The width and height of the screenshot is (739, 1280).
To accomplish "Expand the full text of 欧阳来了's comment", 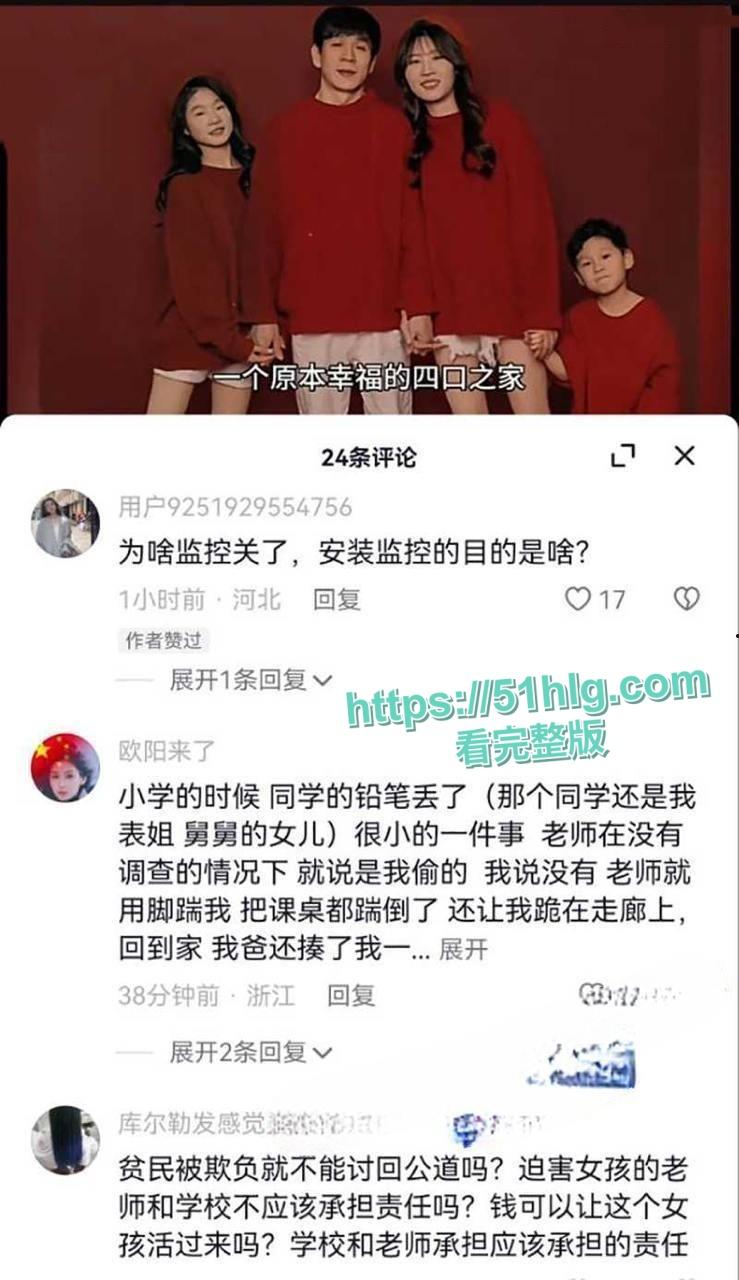I will click(463, 948).
